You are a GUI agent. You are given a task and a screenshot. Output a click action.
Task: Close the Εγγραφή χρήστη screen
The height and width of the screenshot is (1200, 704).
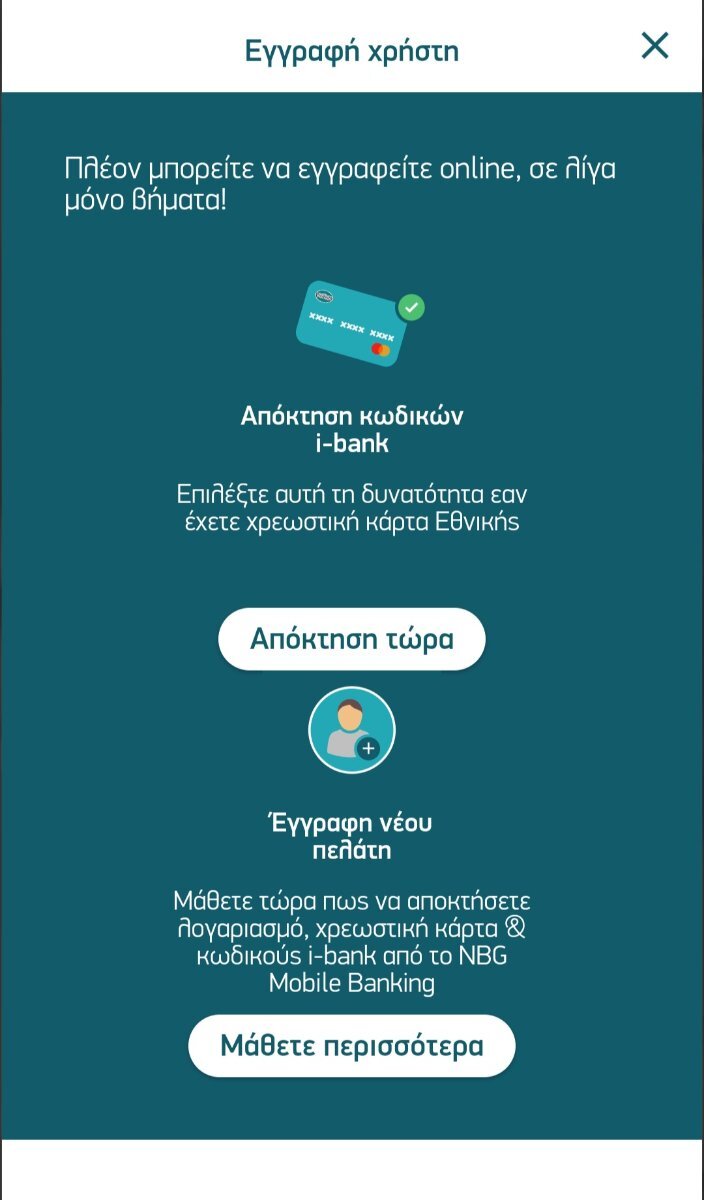pos(655,46)
